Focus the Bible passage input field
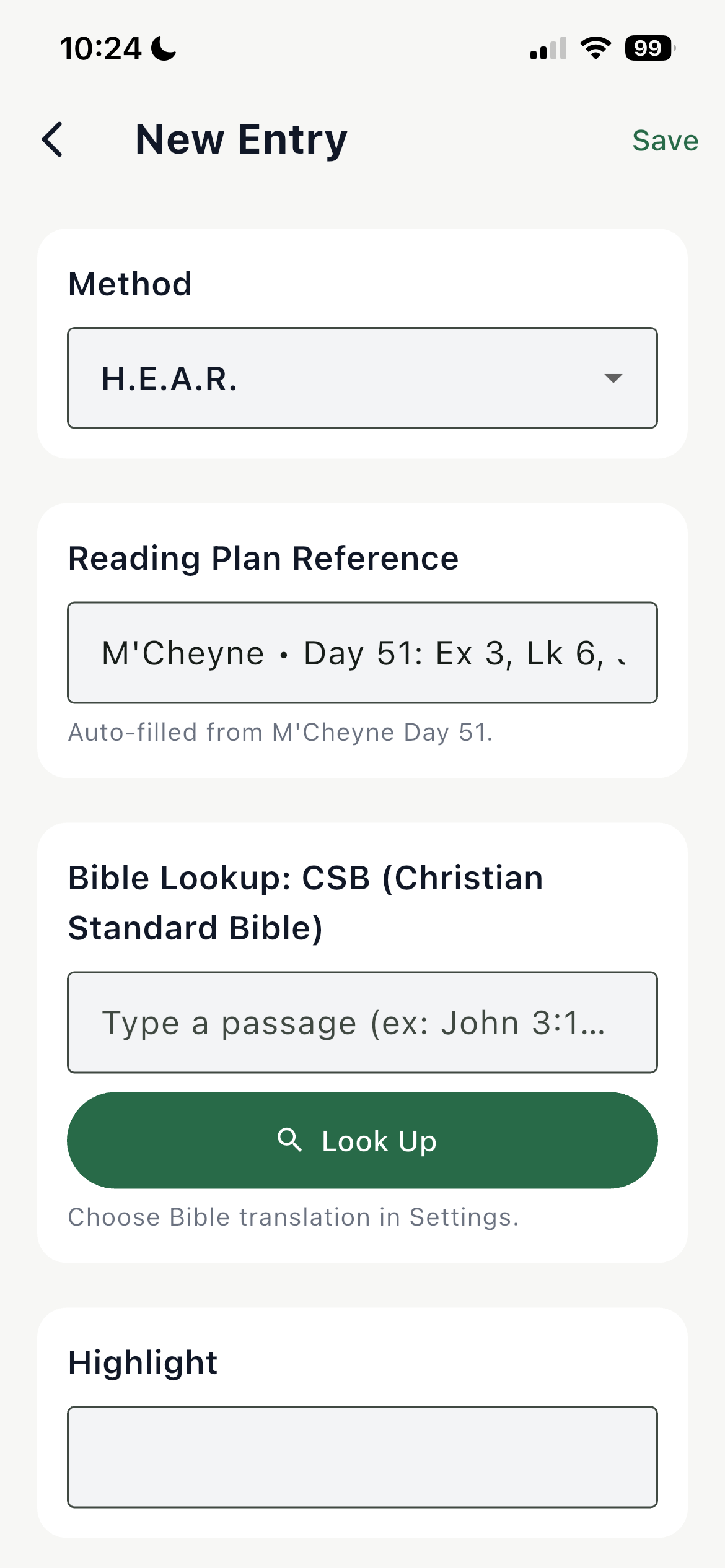This screenshot has height=1568, width=725. [362, 1022]
